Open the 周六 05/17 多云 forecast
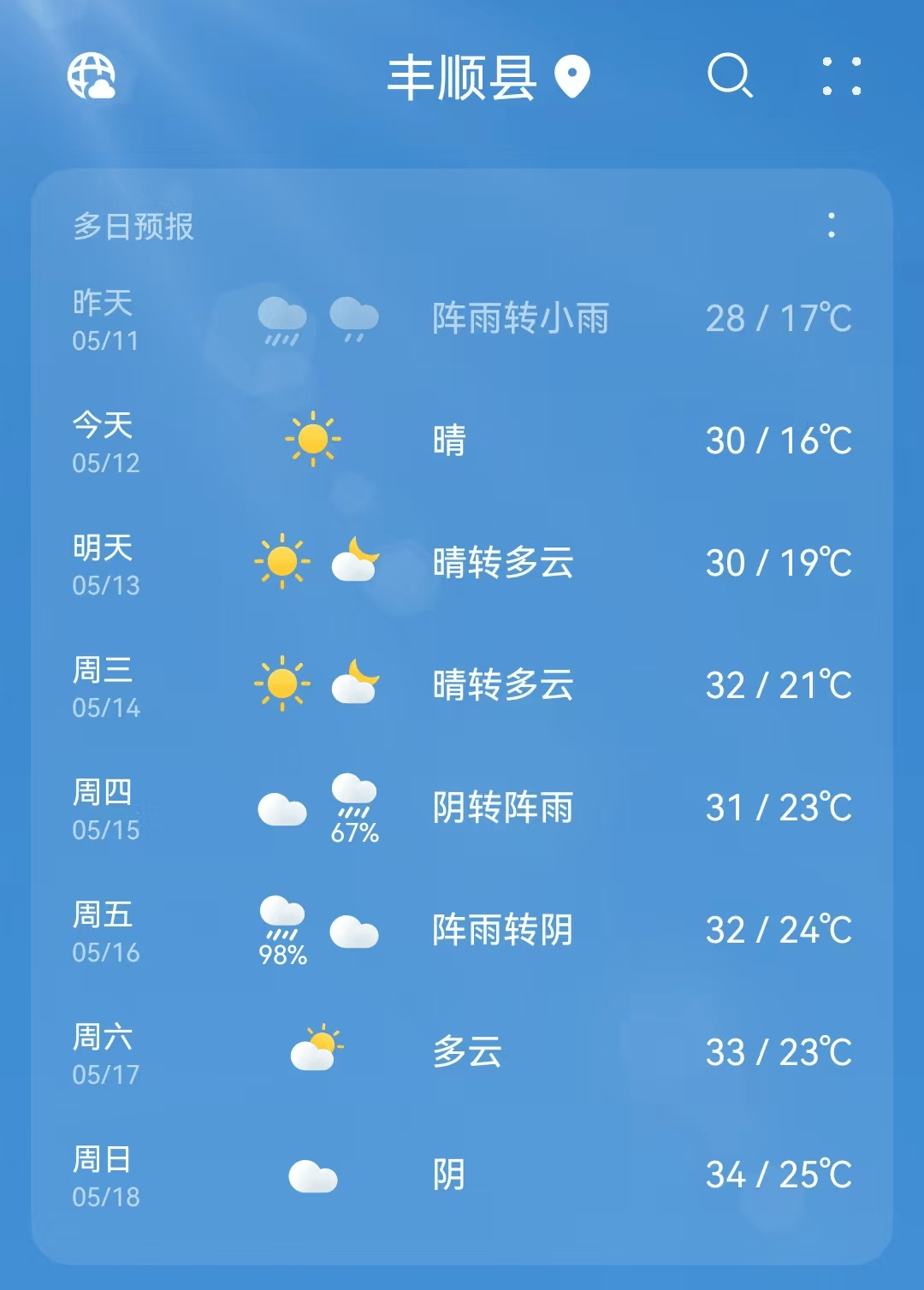 (x=462, y=1052)
